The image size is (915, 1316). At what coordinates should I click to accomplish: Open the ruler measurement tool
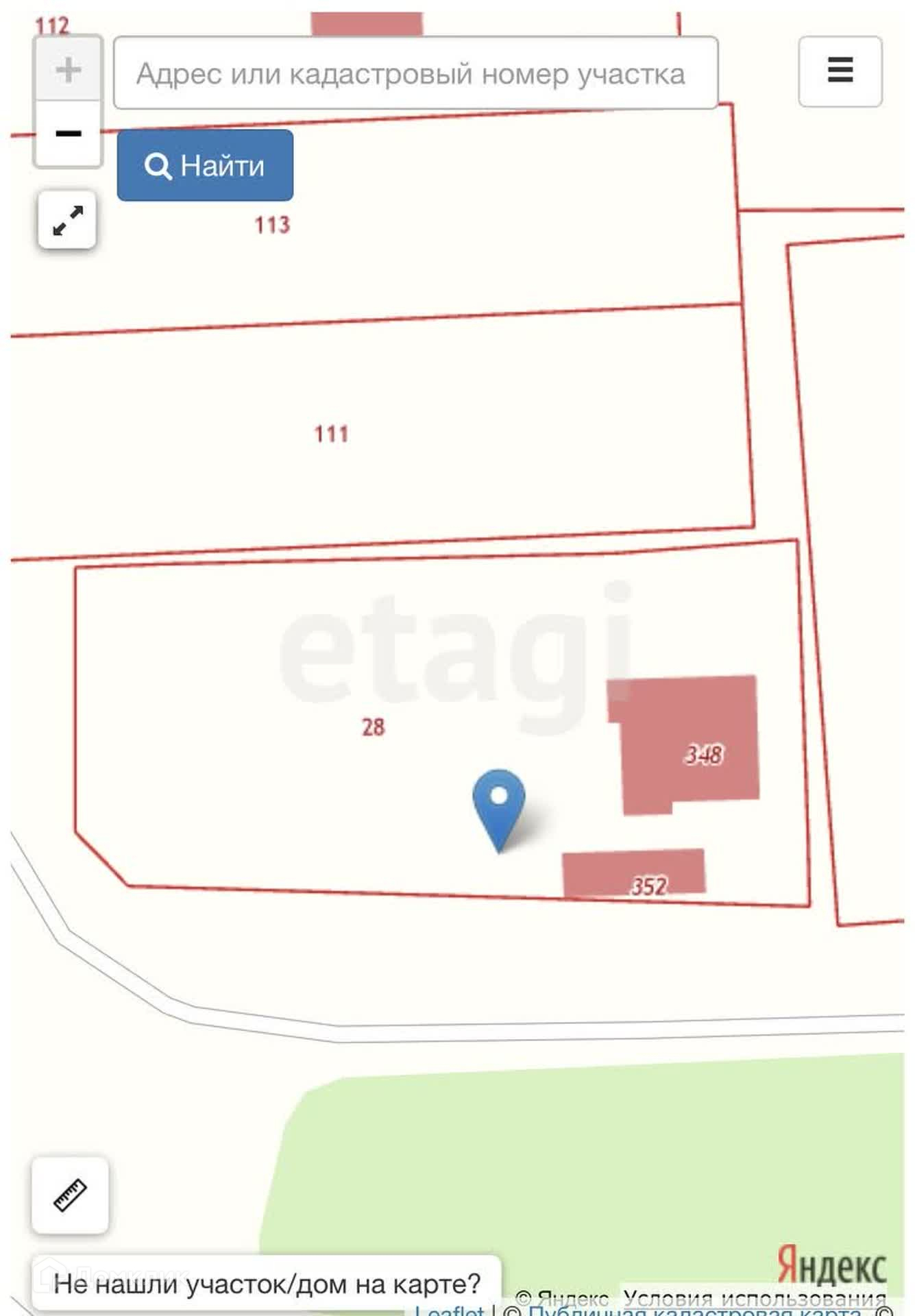(70, 1195)
